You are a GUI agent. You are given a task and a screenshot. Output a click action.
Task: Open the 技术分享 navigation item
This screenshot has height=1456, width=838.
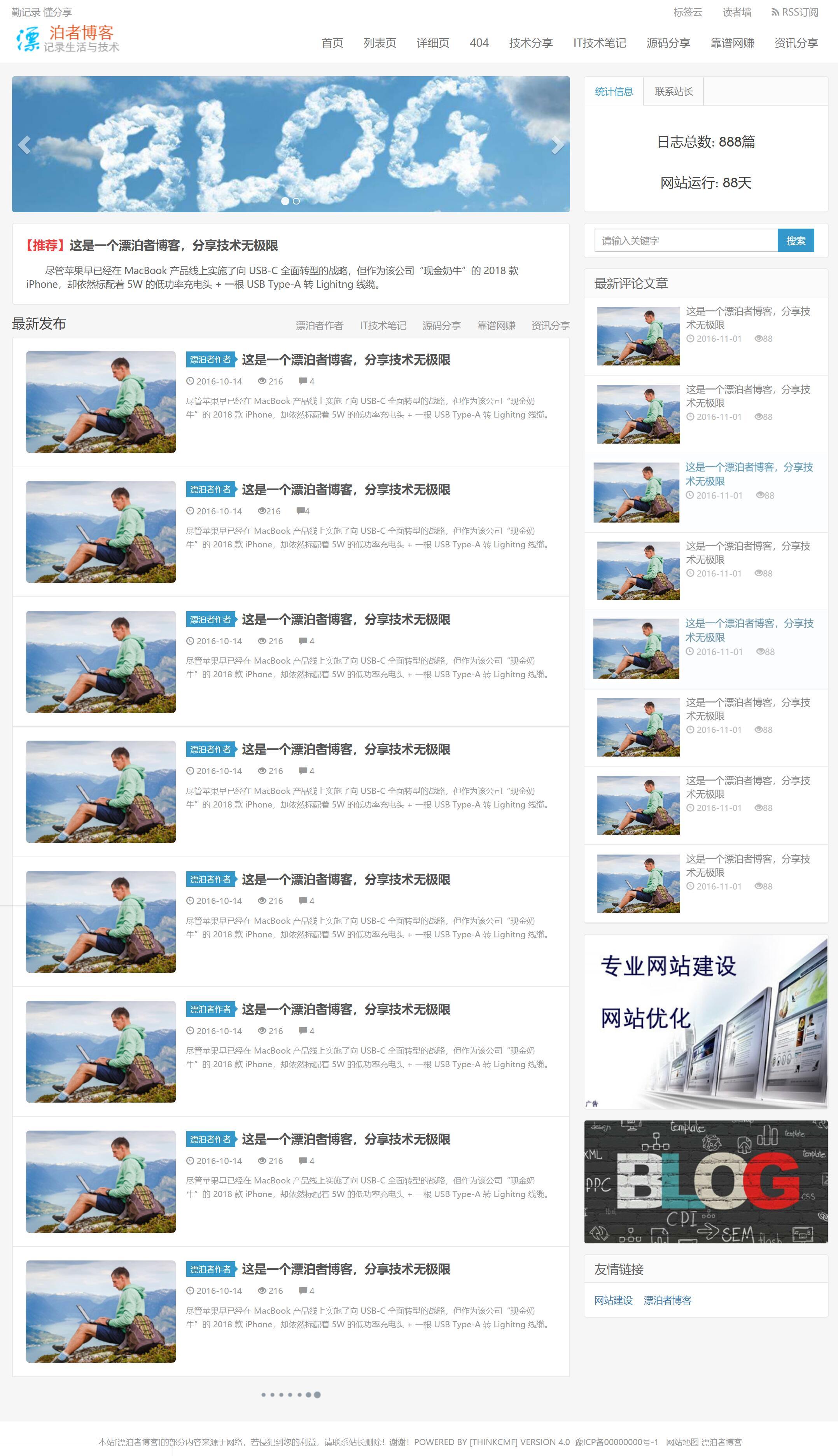pos(531,43)
